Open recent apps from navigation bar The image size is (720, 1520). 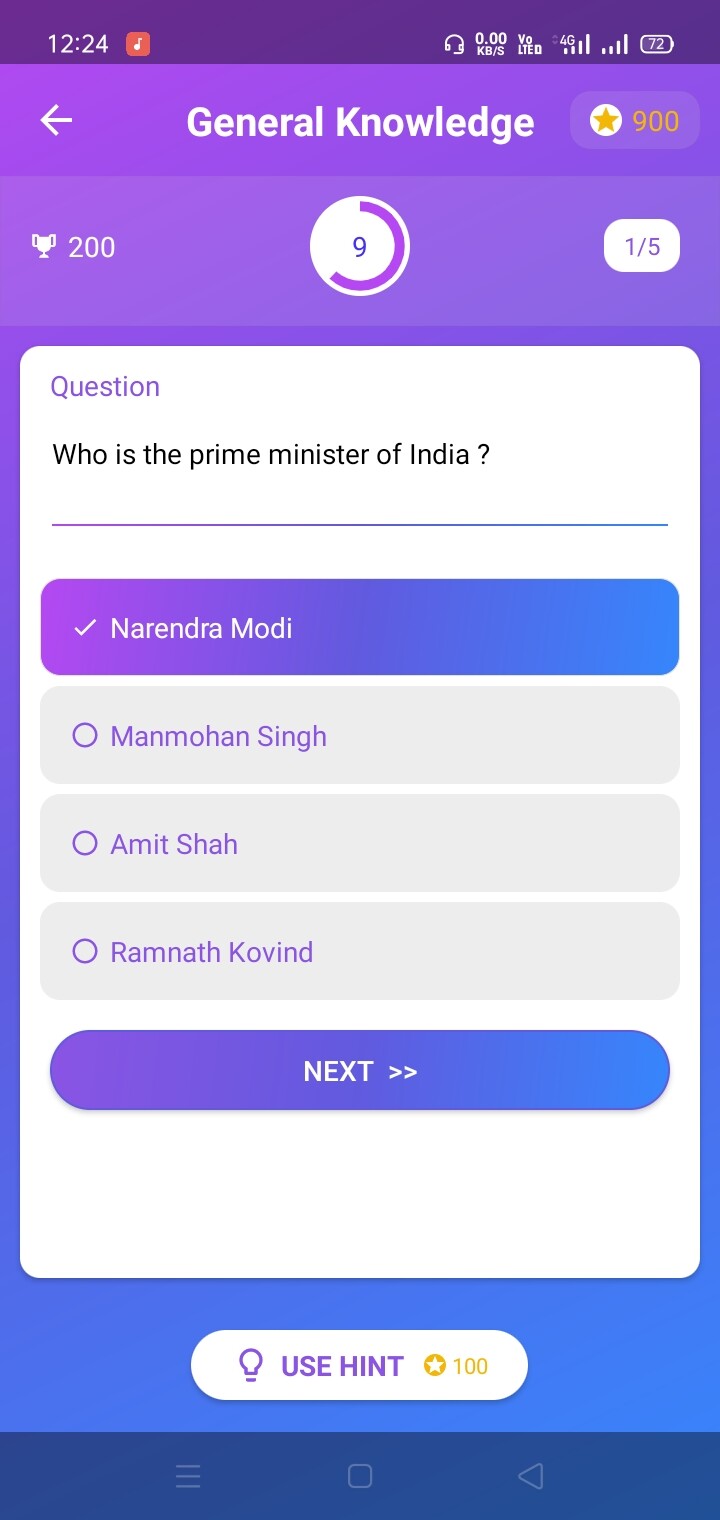pos(188,1476)
